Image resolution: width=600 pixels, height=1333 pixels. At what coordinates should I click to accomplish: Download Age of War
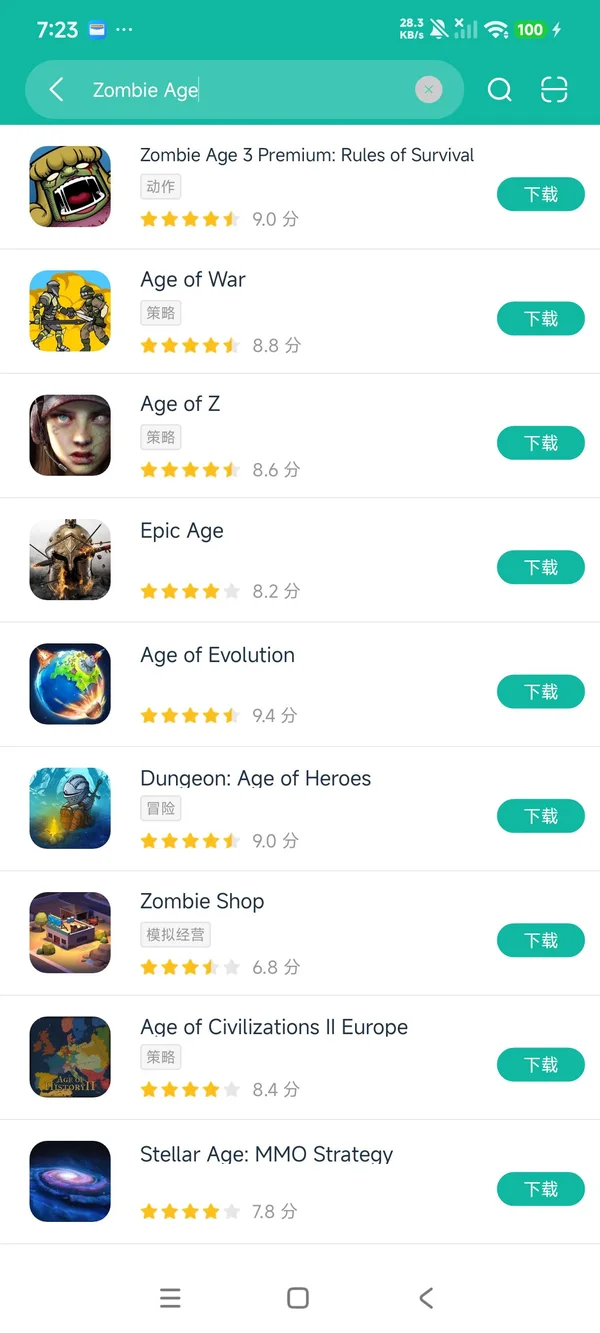[x=541, y=318]
